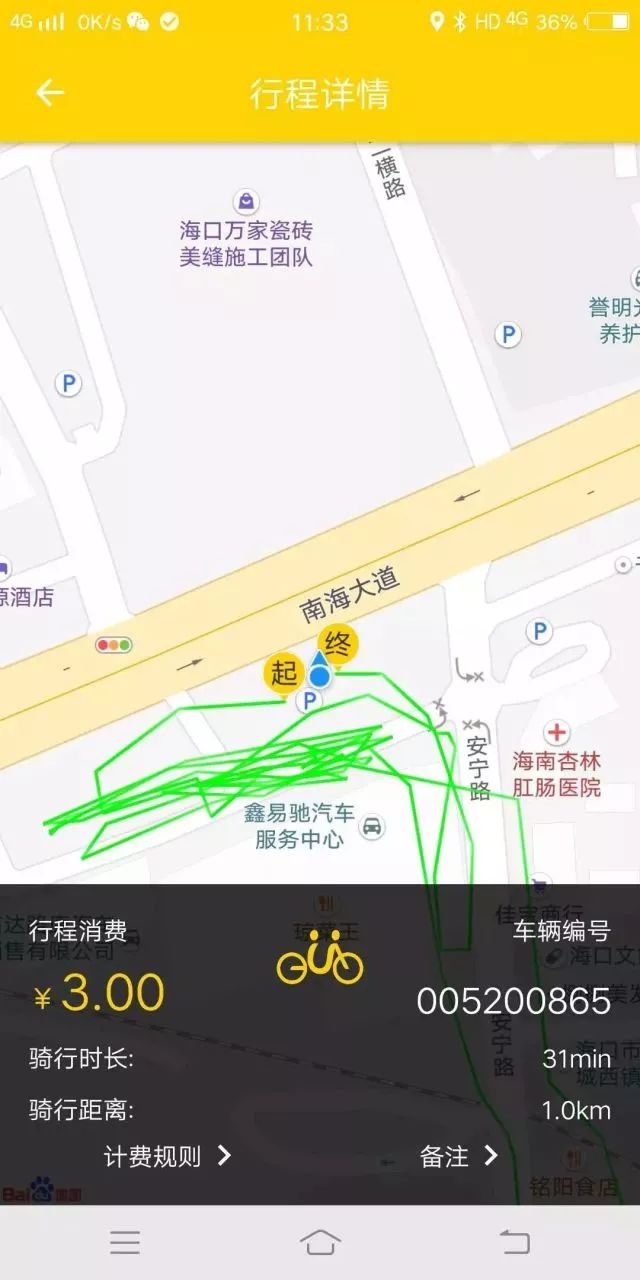Go back using the top-left arrow
The width and height of the screenshot is (640, 1280).
(x=49, y=93)
